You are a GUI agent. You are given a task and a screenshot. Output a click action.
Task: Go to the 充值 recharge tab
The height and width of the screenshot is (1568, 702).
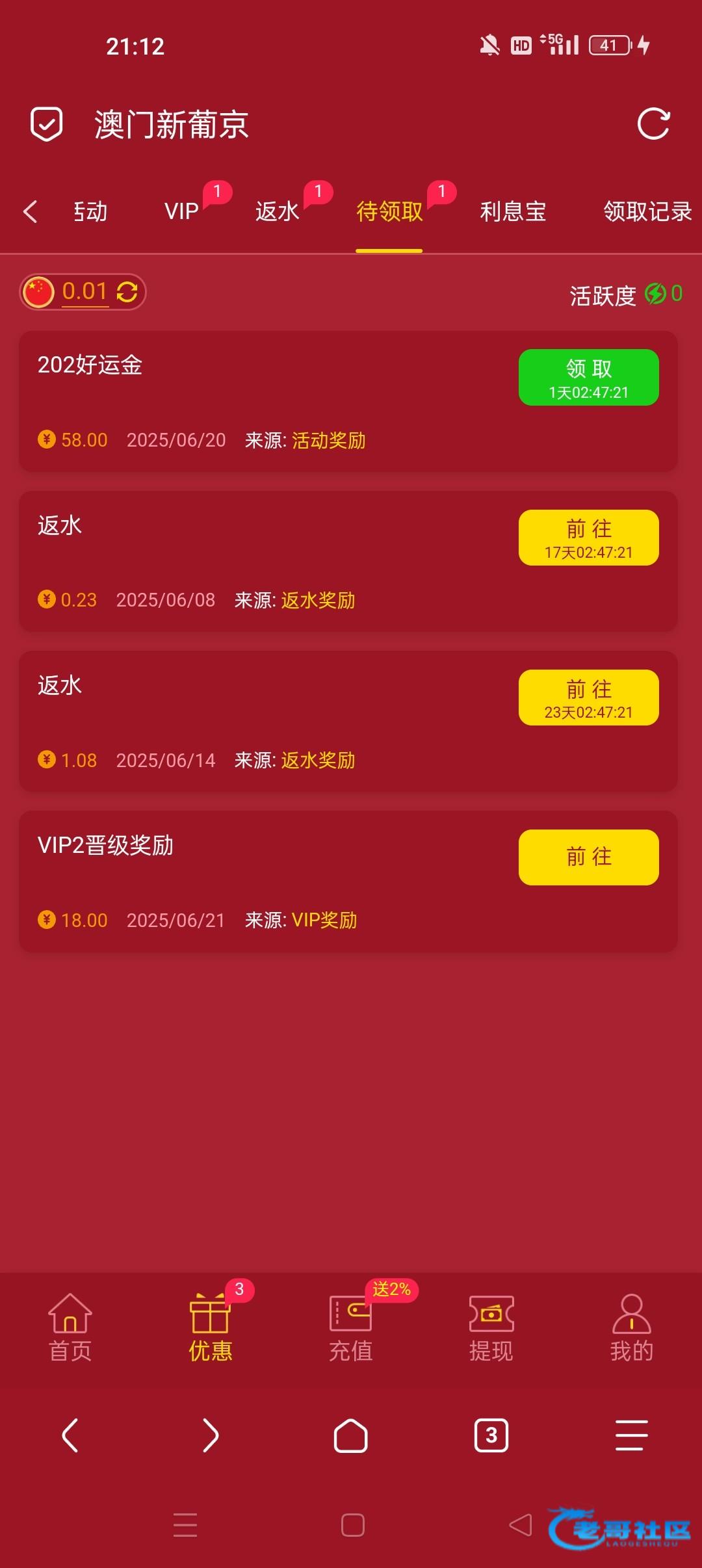(351, 1327)
